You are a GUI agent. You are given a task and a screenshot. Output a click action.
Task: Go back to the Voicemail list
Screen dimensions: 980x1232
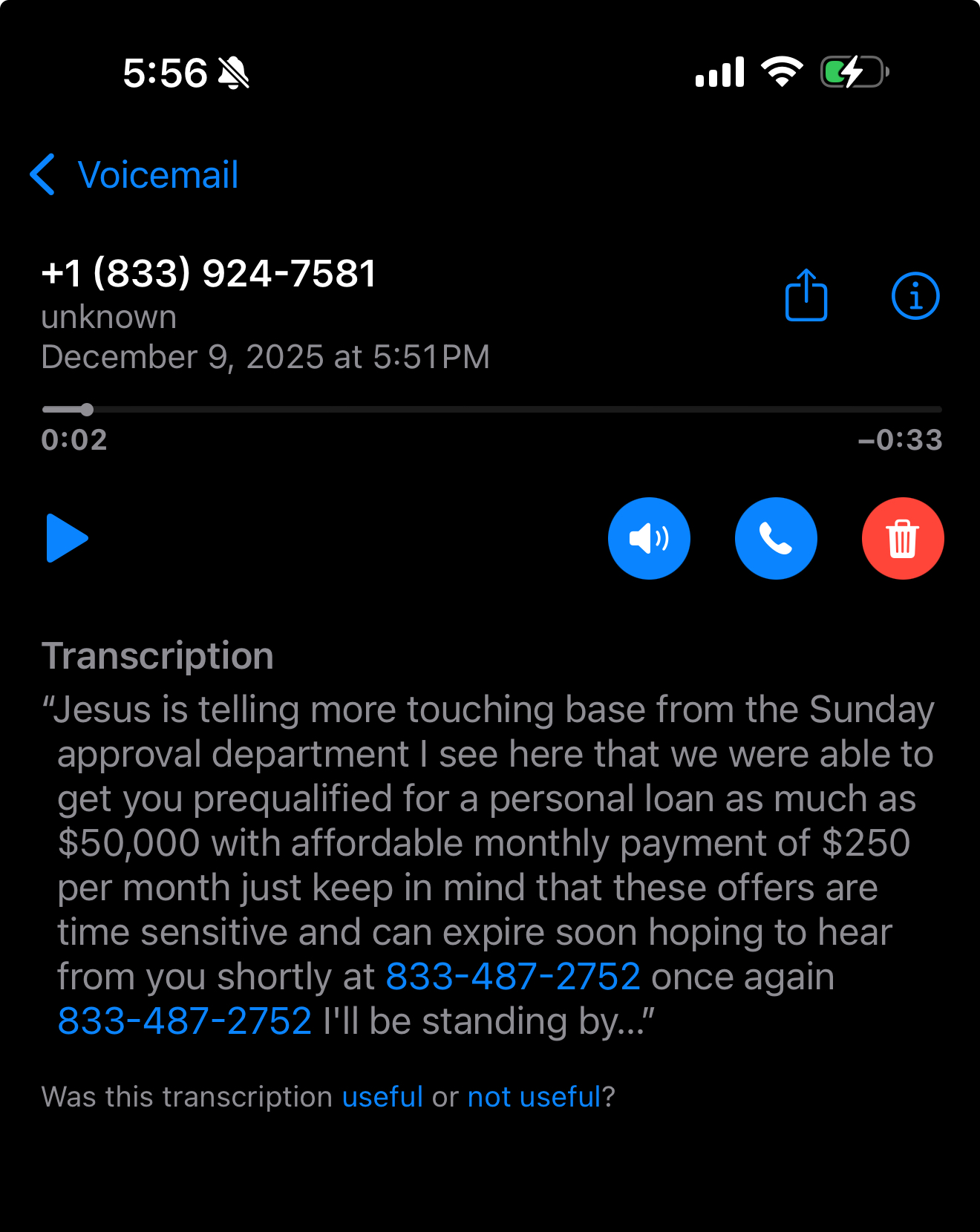pyautogui.click(x=134, y=175)
